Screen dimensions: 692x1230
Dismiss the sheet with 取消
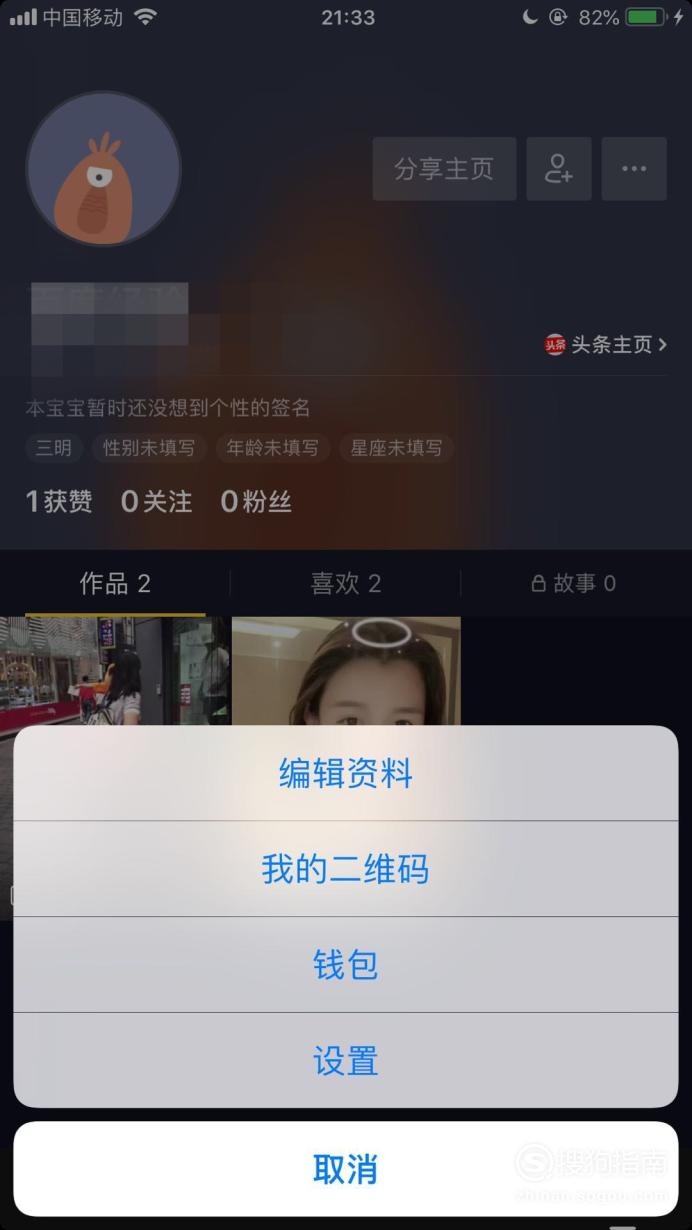click(345, 1168)
